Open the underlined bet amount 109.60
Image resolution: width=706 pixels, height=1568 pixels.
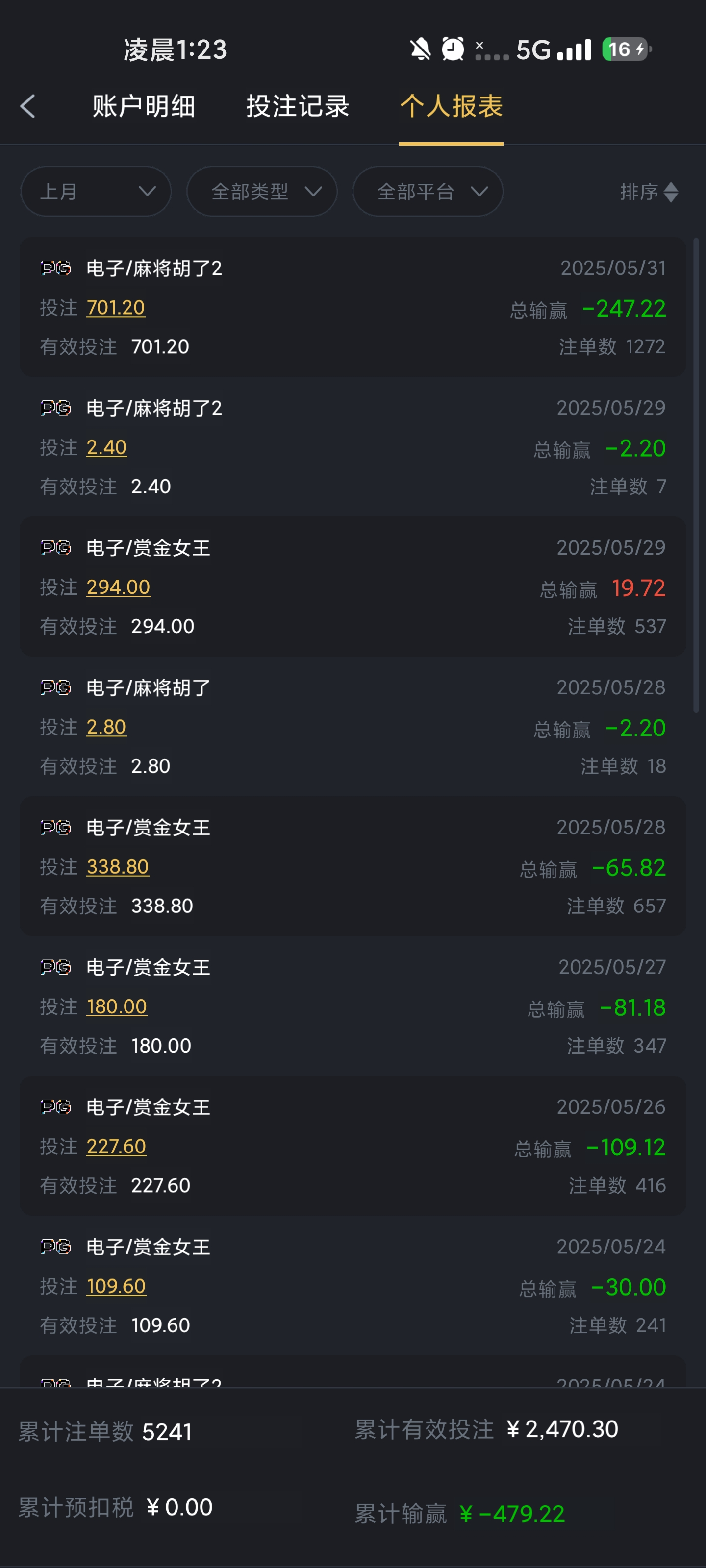[116, 1286]
